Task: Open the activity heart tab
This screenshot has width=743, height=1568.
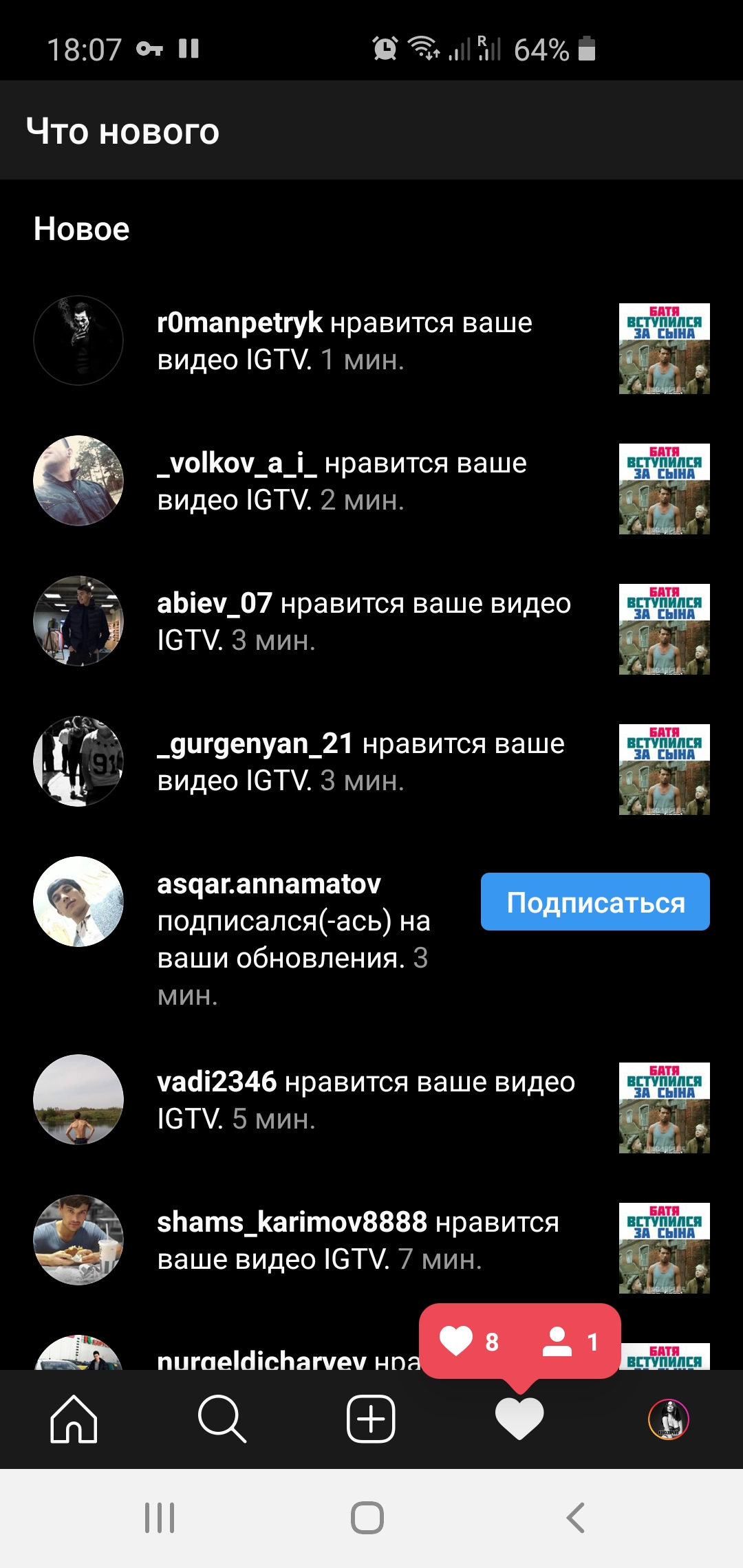Action: click(x=519, y=1419)
